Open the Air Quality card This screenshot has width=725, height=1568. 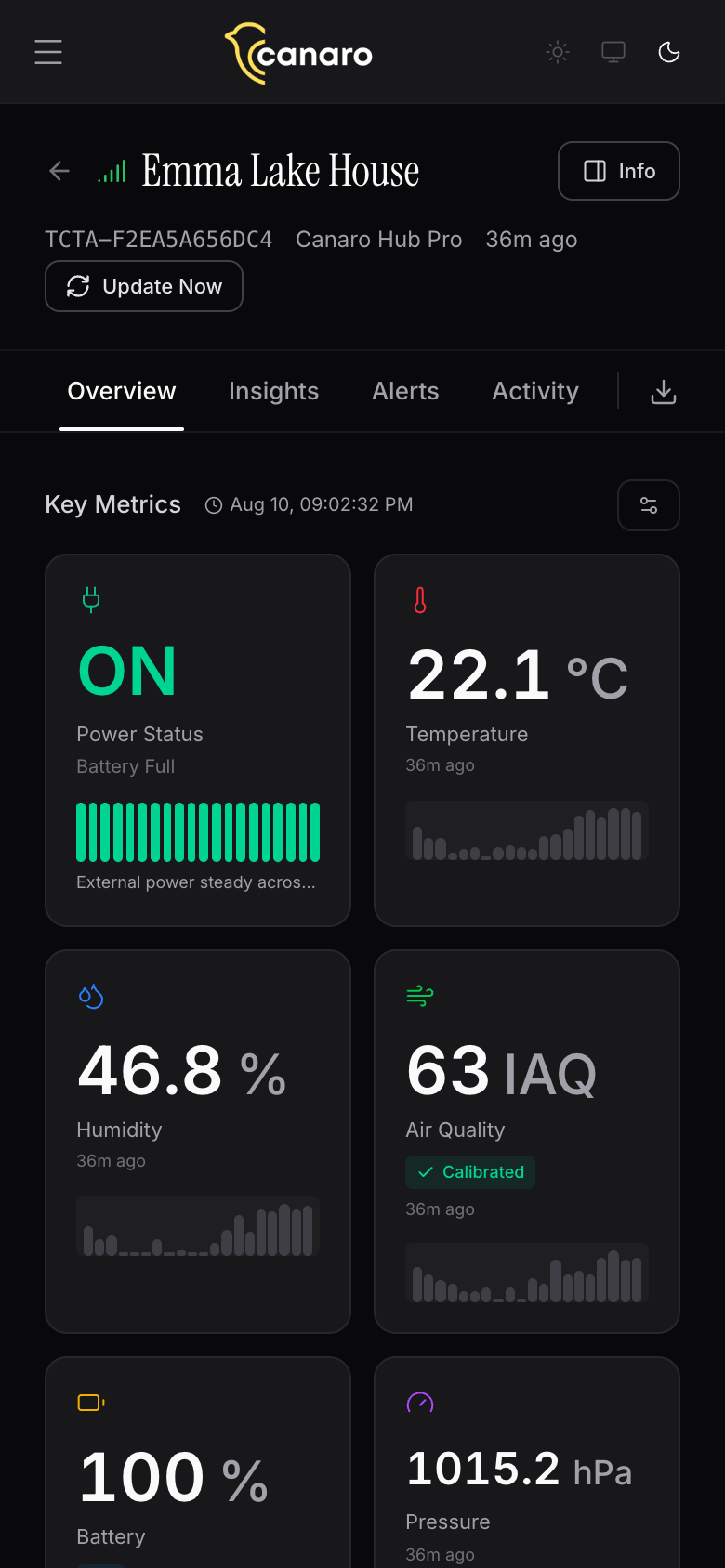pos(527,1142)
